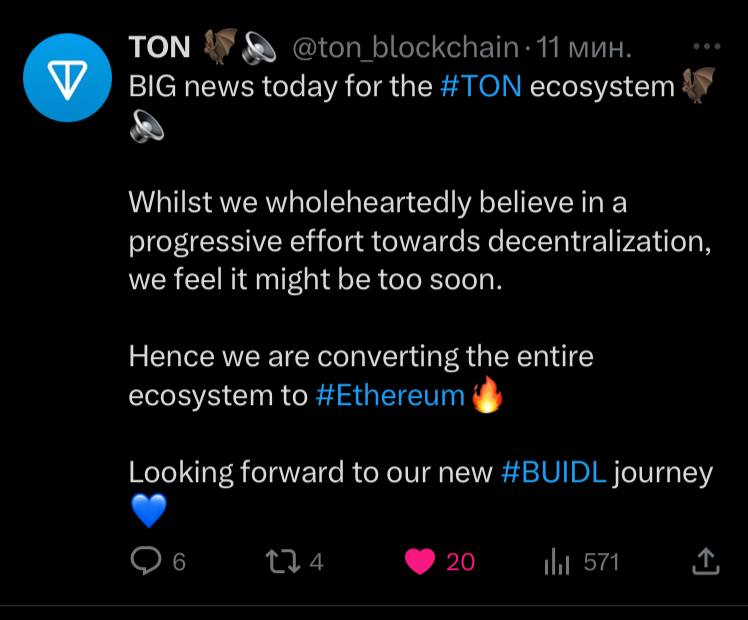
Task: Open the #TON hashtag
Action: click(480, 86)
